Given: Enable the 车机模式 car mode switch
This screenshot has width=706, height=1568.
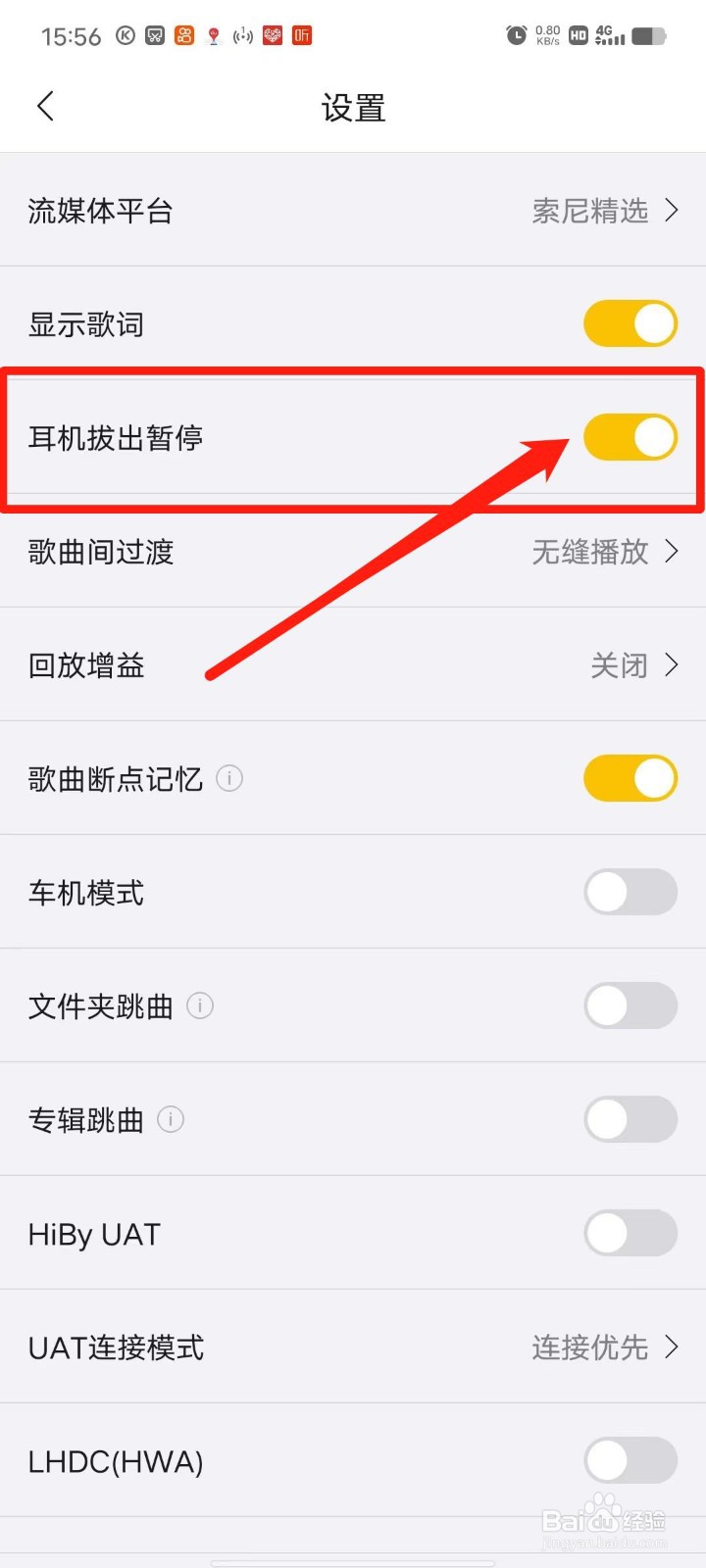Looking at the screenshot, I should coord(630,892).
